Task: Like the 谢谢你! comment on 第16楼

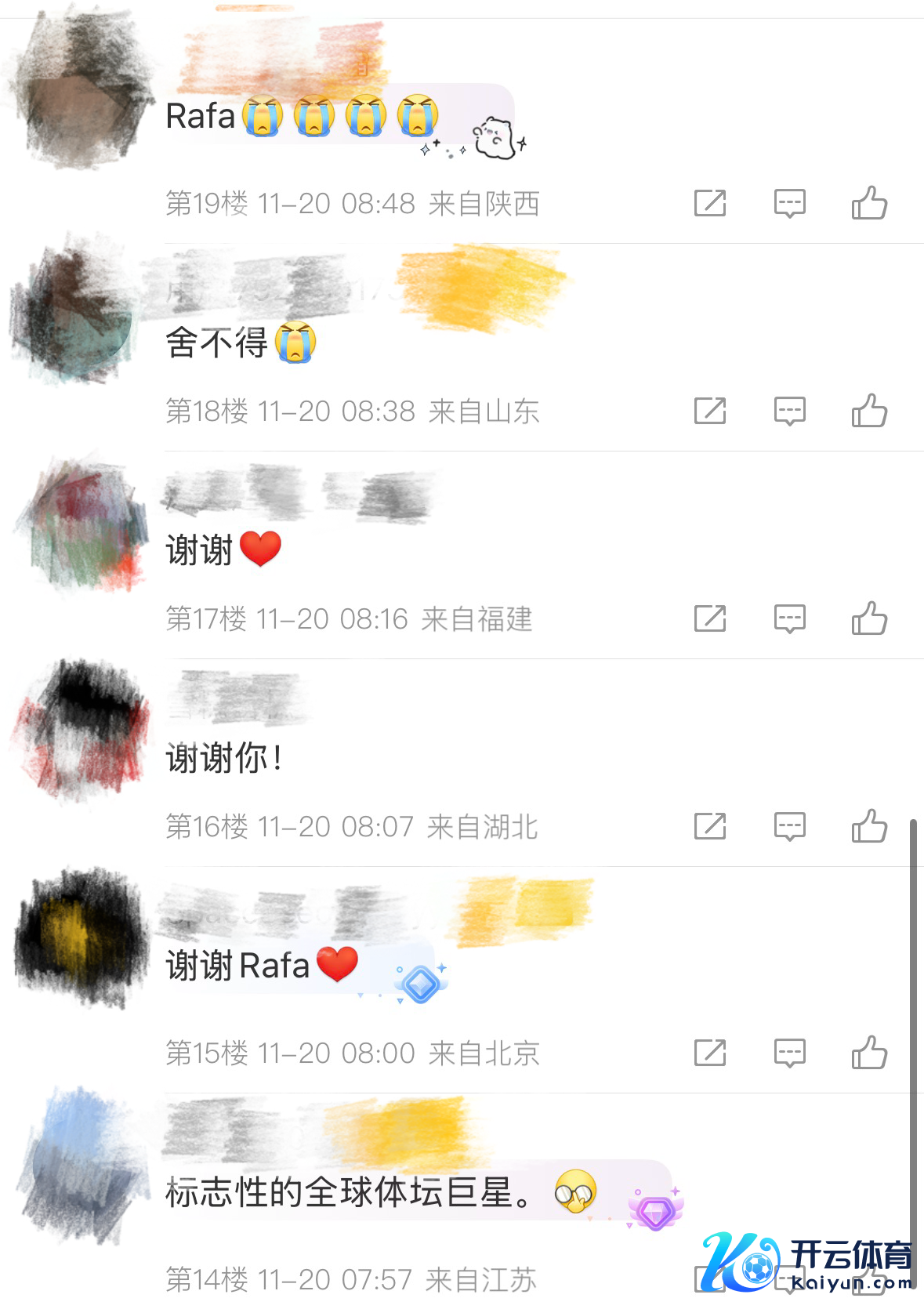Action: pos(869,826)
